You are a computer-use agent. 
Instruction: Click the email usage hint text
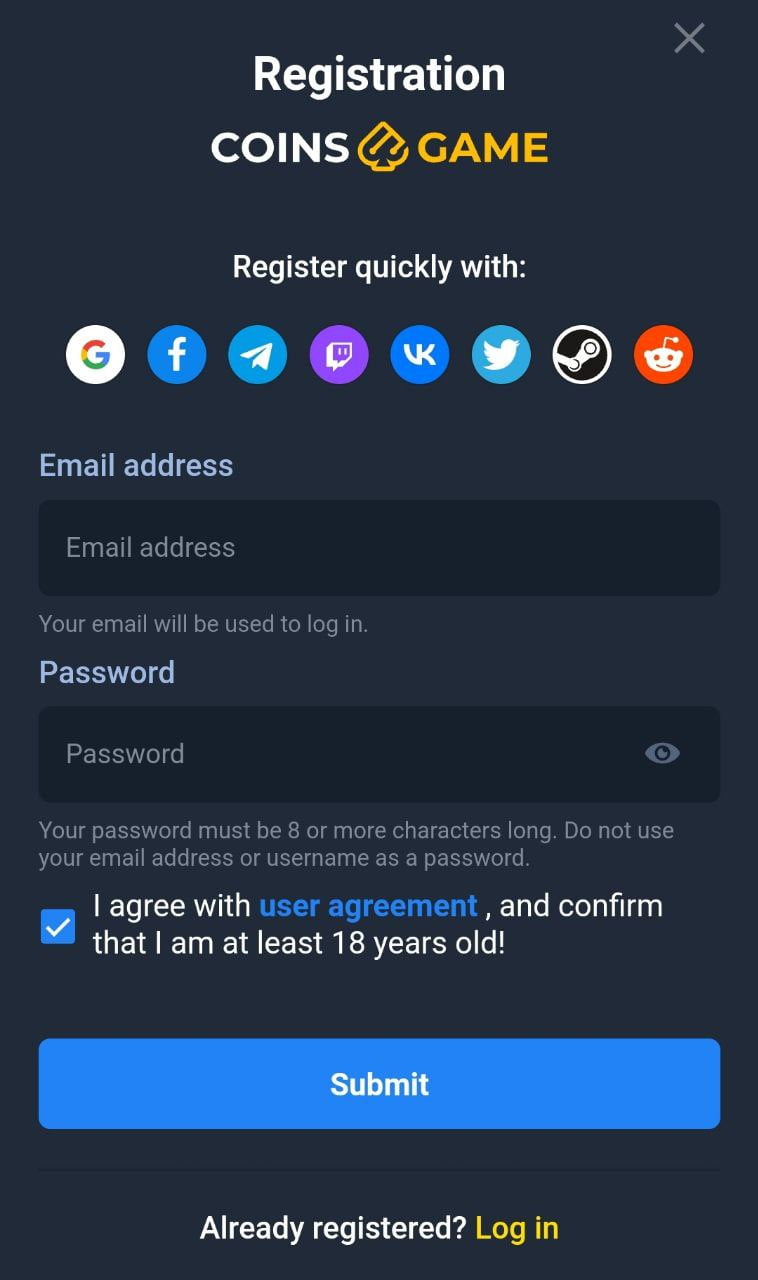point(203,623)
